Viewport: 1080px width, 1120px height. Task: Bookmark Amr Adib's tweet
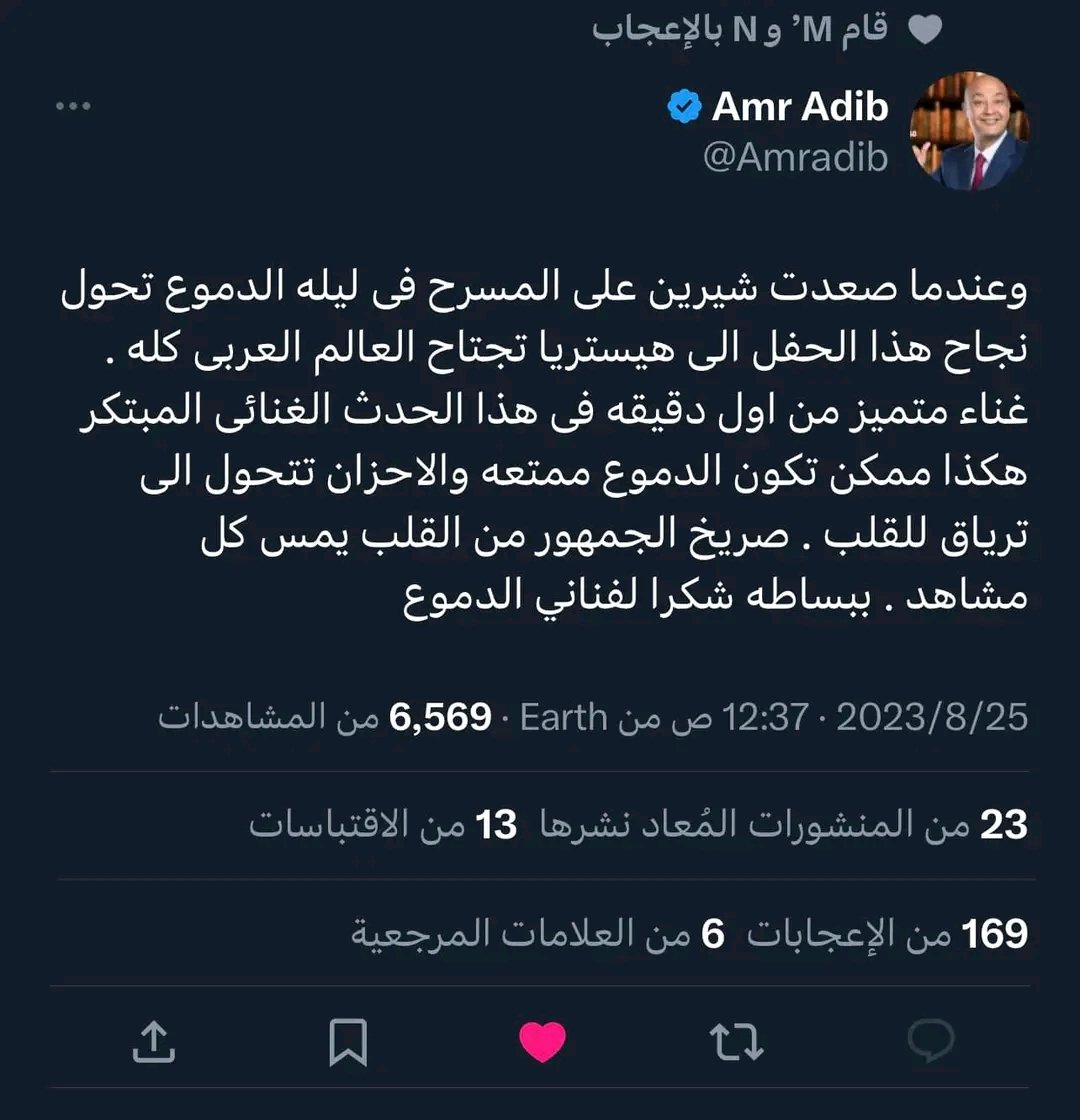point(348,1042)
